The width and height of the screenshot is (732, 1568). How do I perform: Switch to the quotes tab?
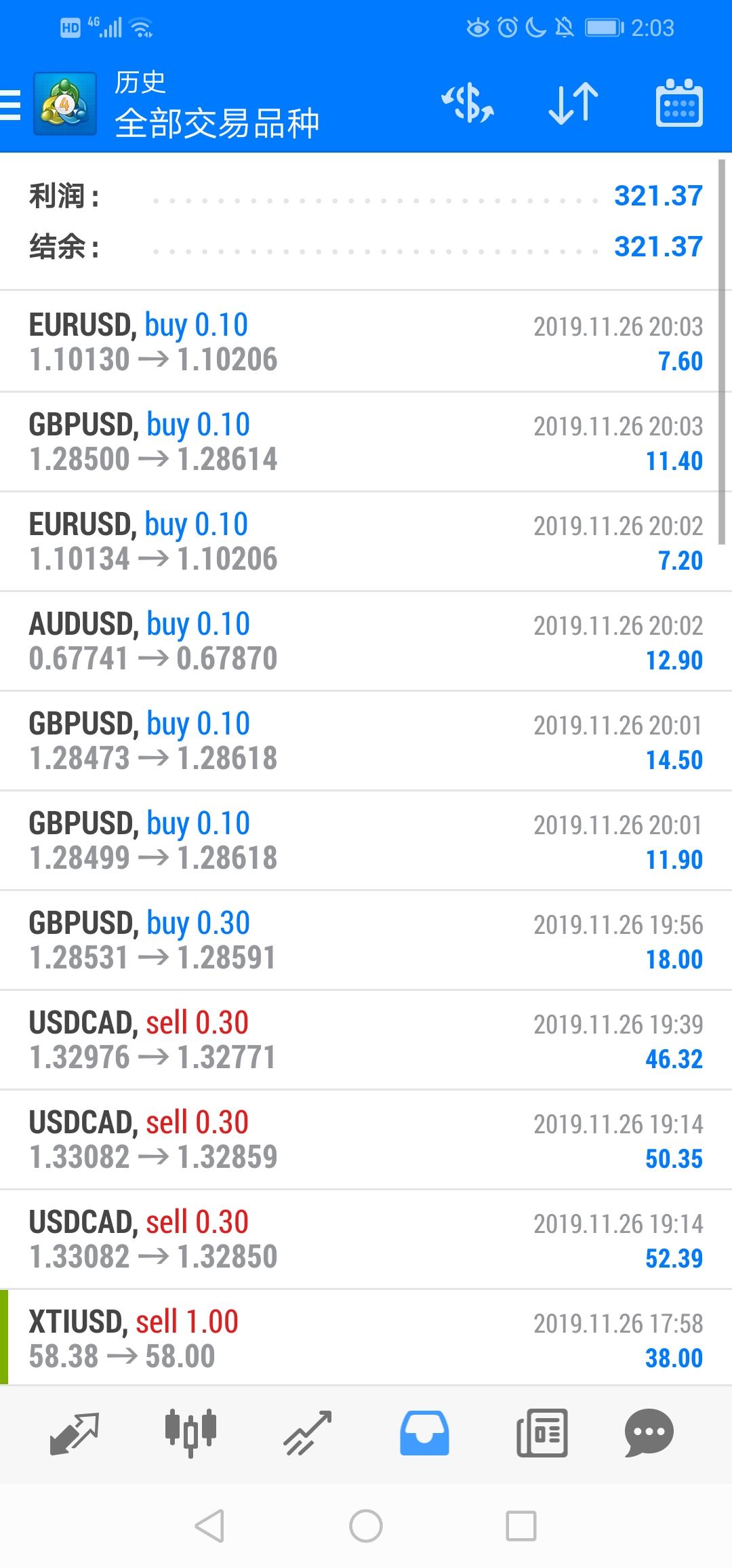pyautogui.click(x=75, y=1434)
